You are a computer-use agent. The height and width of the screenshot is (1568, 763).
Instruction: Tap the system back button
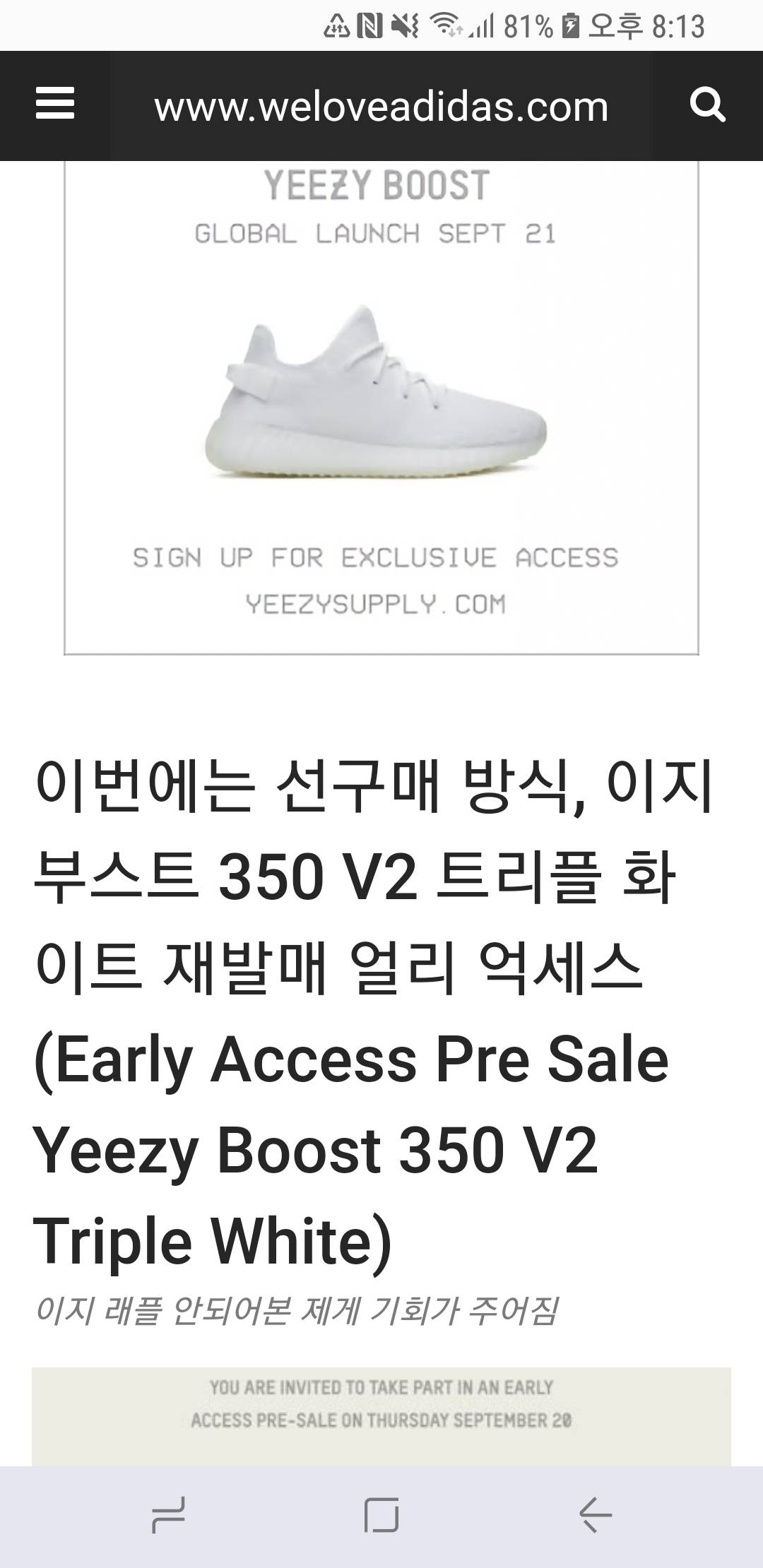coord(595,1514)
